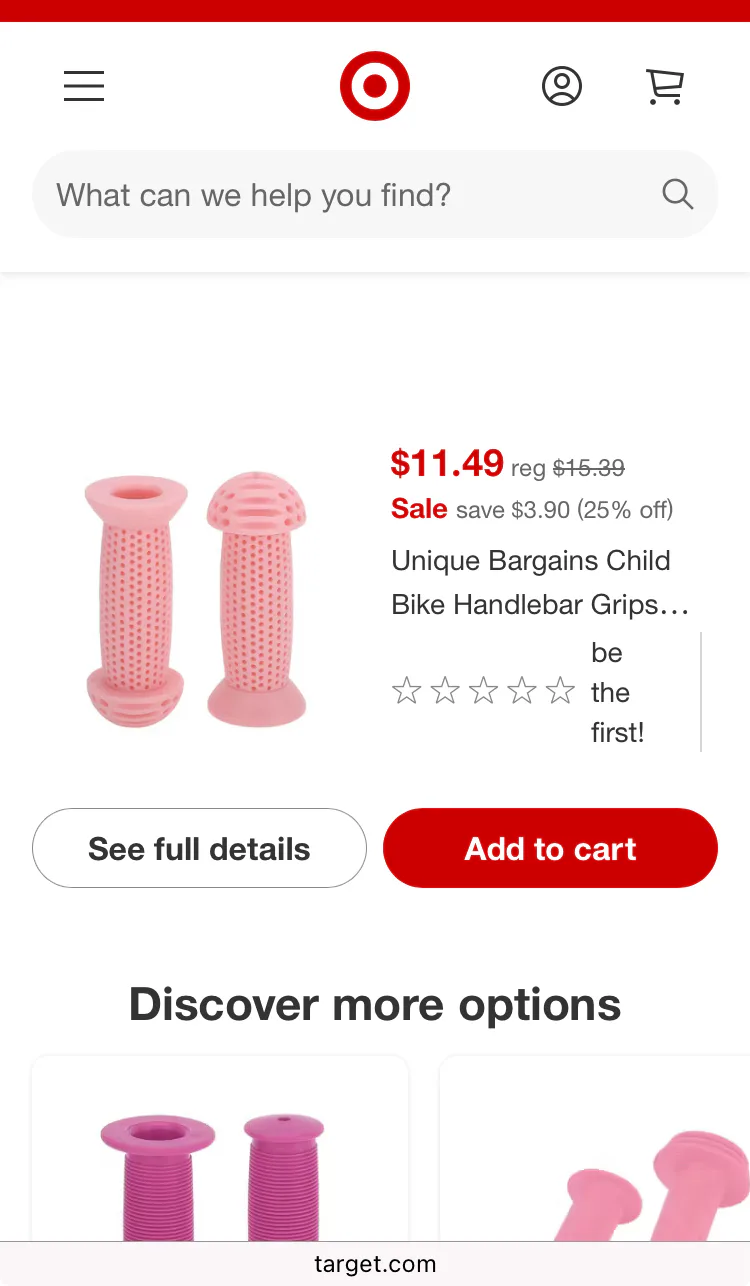Open the account profile icon
The height and width of the screenshot is (1286, 750).
pyautogui.click(x=562, y=86)
